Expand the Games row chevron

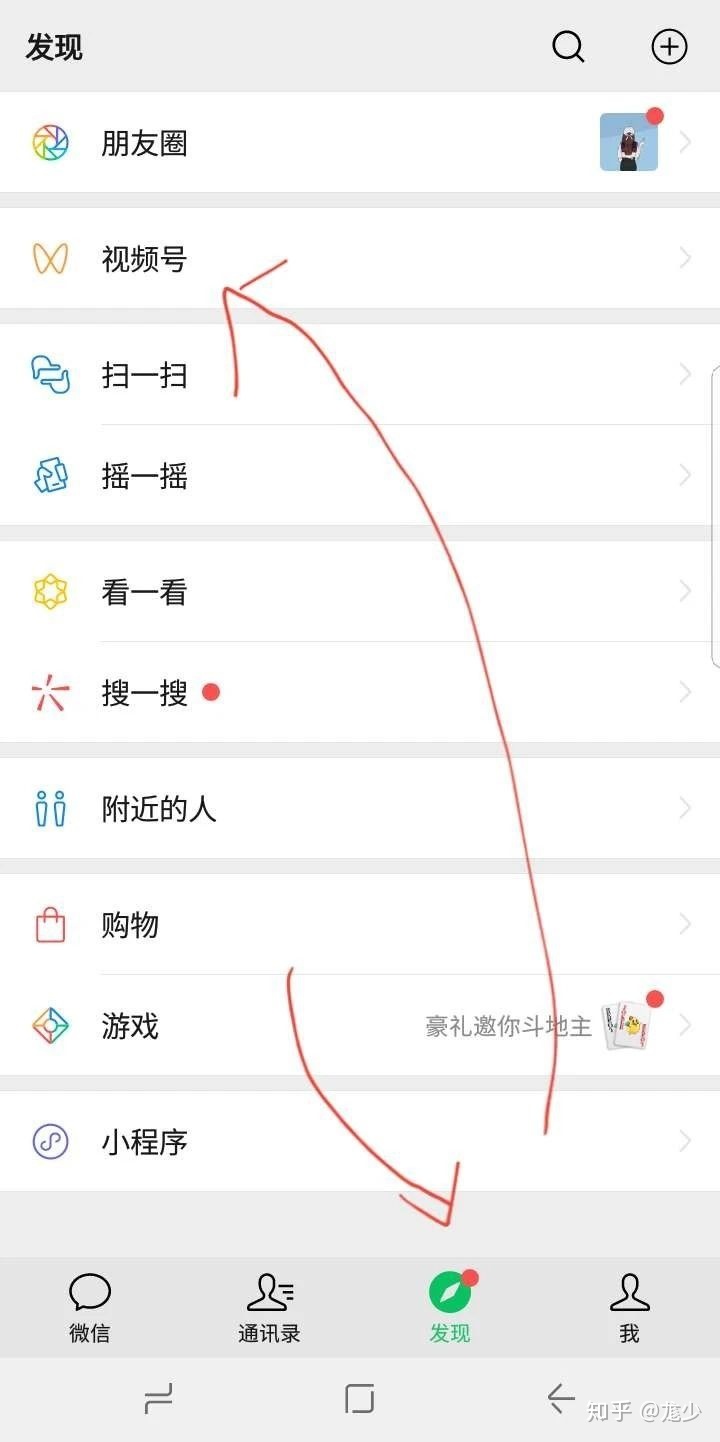686,1025
